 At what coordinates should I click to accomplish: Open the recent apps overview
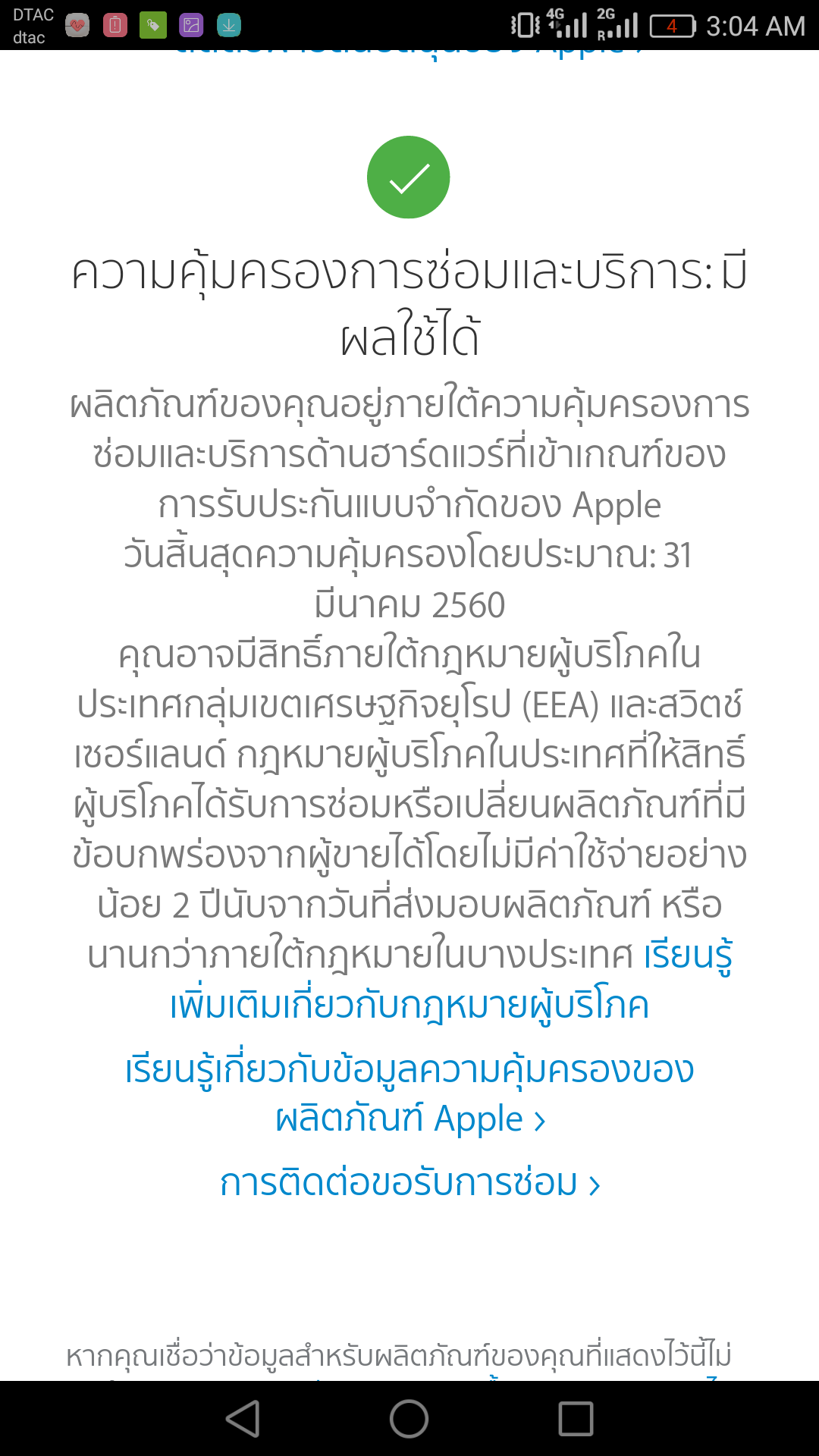pos(576,1419)
